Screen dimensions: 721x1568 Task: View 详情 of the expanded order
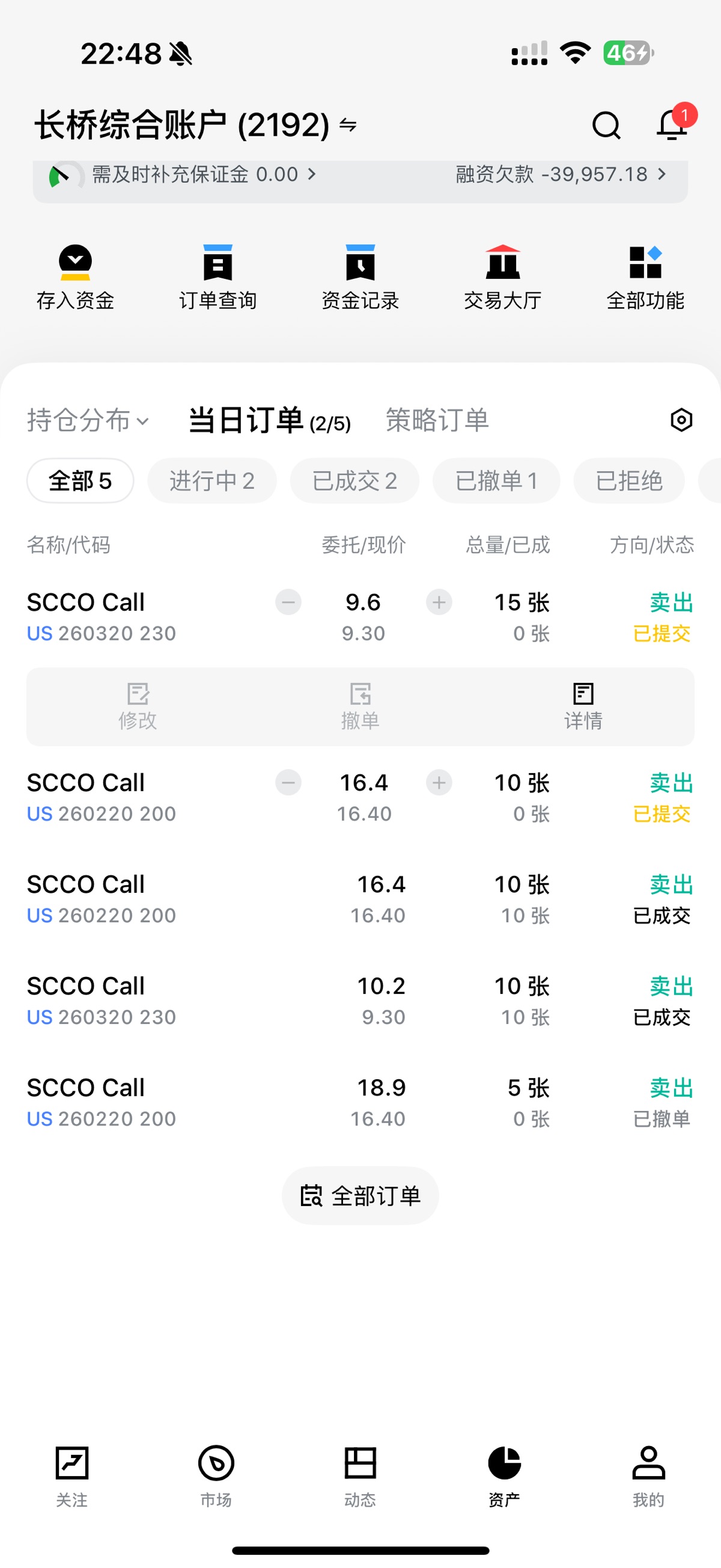point(583,706)
